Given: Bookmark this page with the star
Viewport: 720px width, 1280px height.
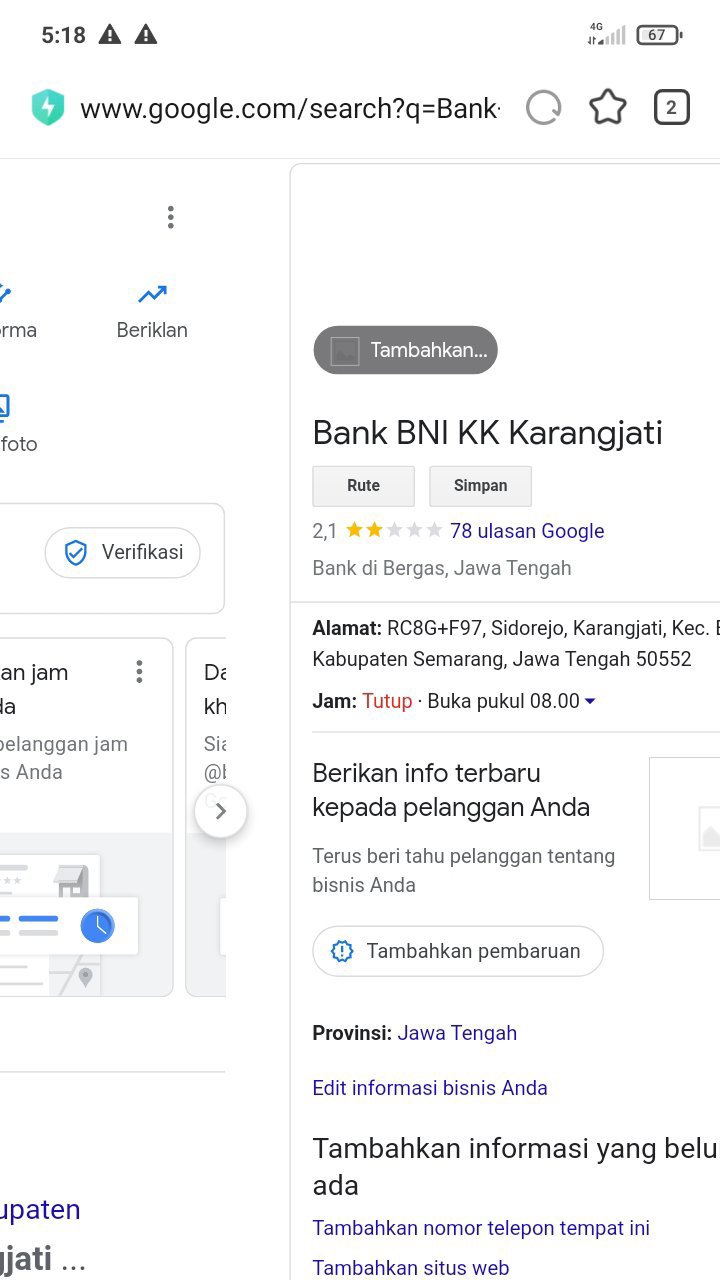Looking at the screenshot, I should pyautogui.click(x=607, y=108).
